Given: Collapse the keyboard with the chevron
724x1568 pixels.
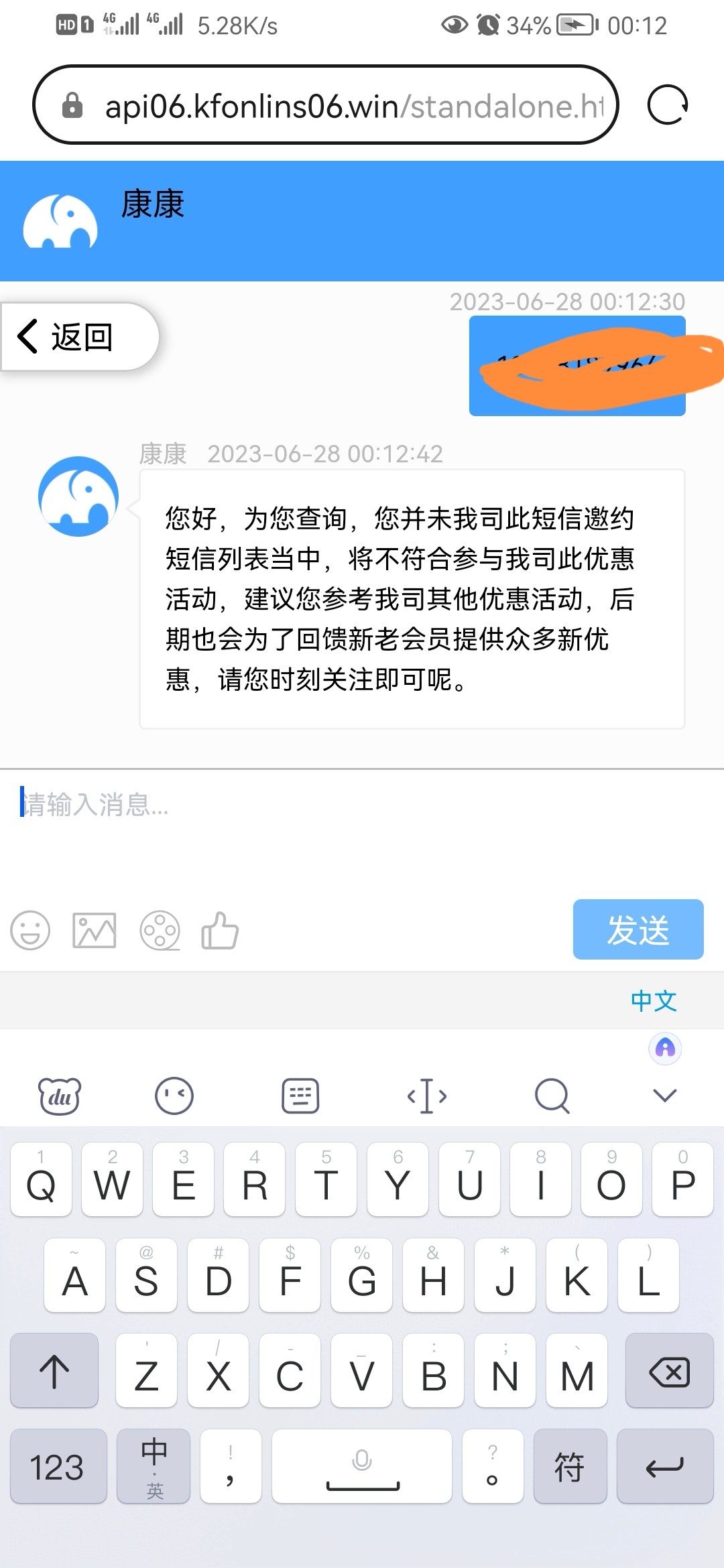Looking at the screenshot, I should tap(663, 1096).
